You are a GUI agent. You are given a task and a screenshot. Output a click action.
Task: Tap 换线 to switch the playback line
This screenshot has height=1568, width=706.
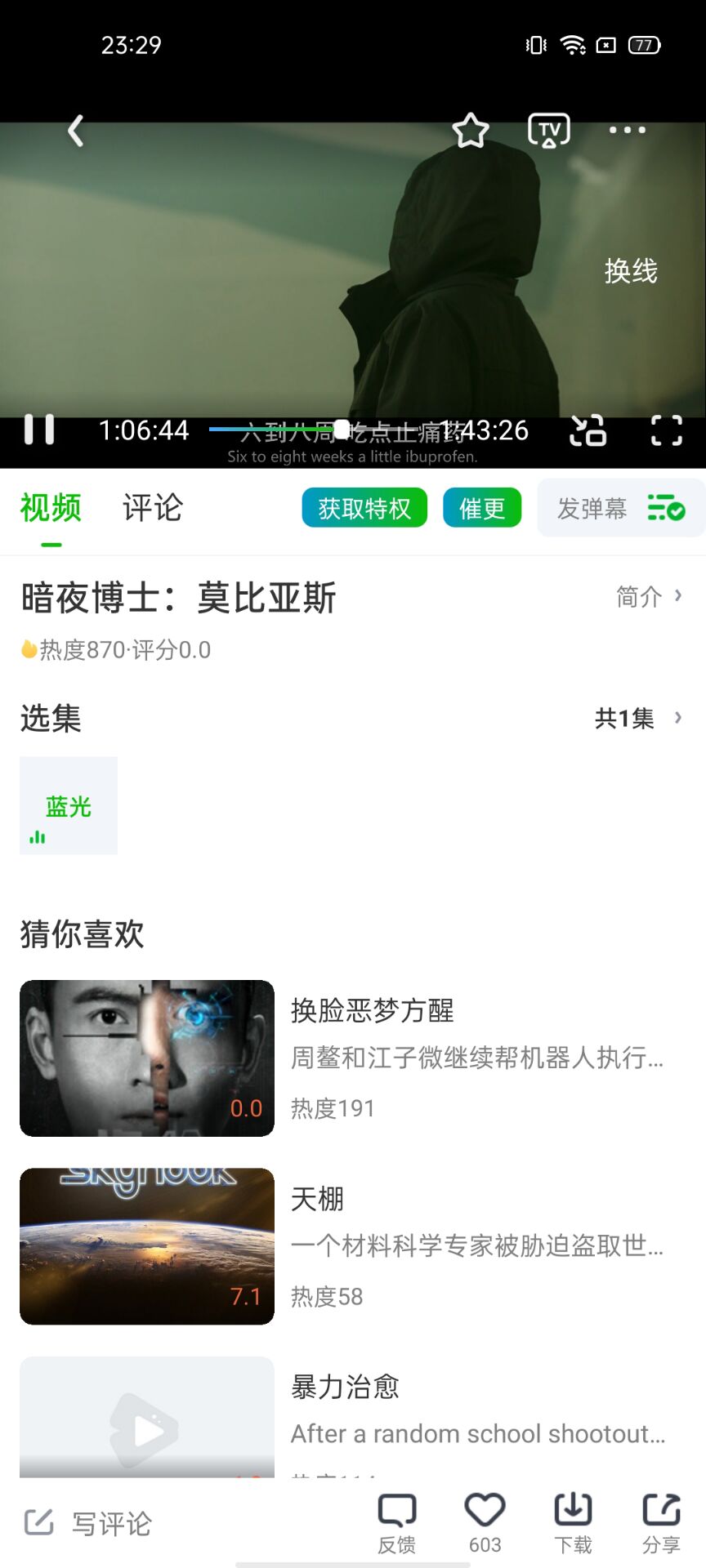(x=631, y=271)
